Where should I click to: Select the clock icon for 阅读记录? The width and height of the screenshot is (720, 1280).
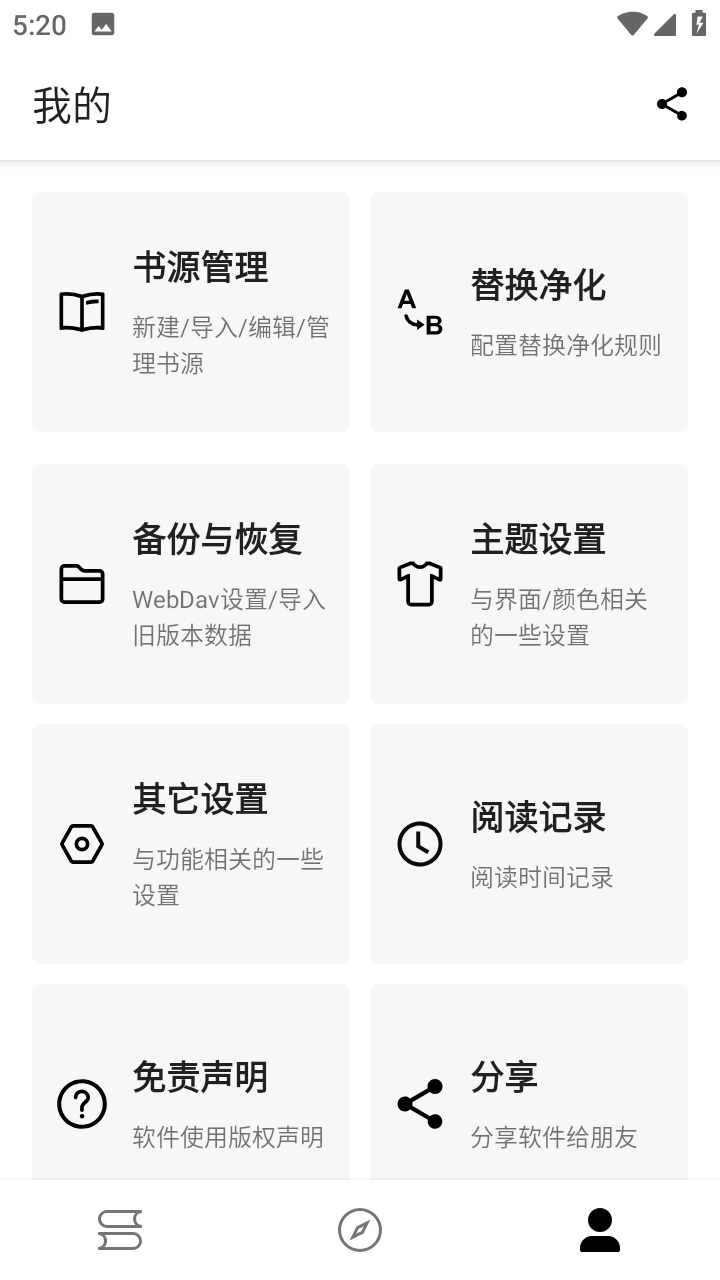pyautogui.click(x=418, y=843)
